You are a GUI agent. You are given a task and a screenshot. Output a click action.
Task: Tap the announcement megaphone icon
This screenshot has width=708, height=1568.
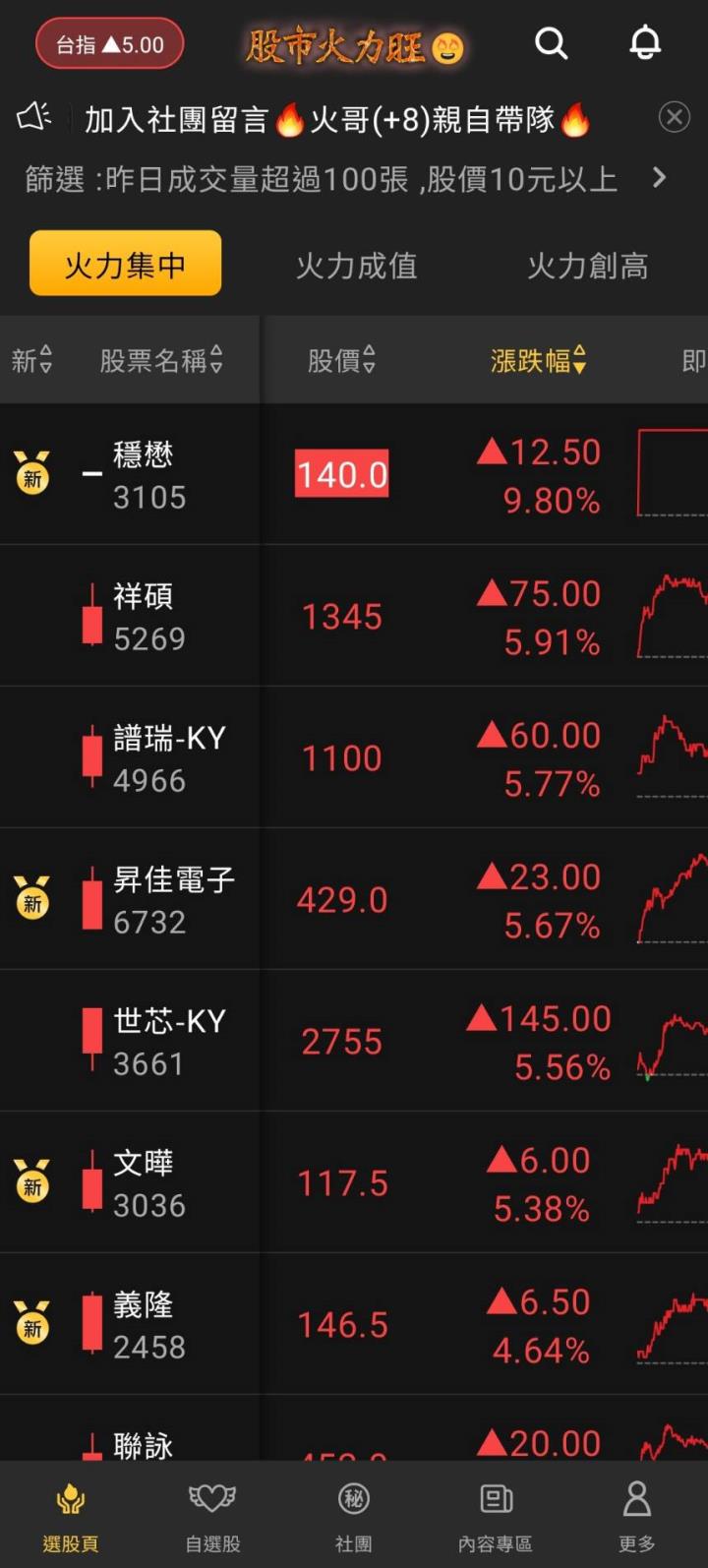coord(35,116)
